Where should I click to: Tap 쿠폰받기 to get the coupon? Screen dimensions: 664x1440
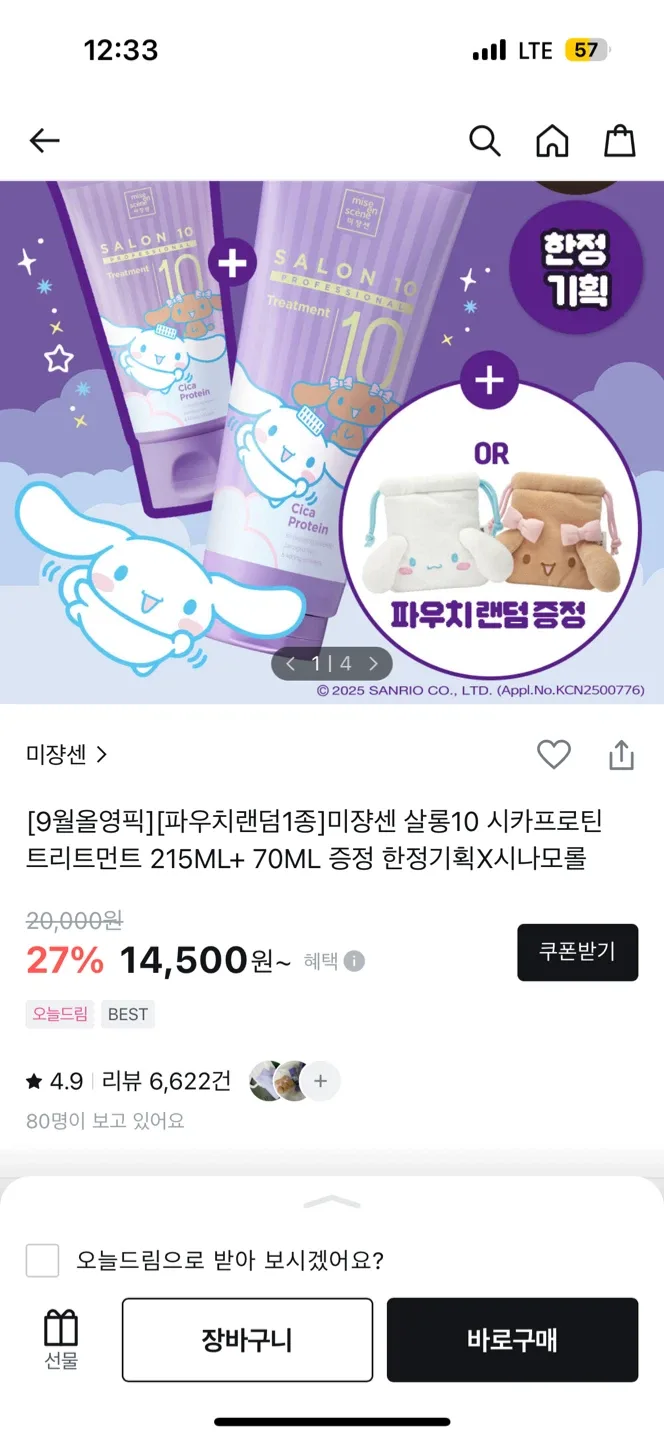click(577, 952)
